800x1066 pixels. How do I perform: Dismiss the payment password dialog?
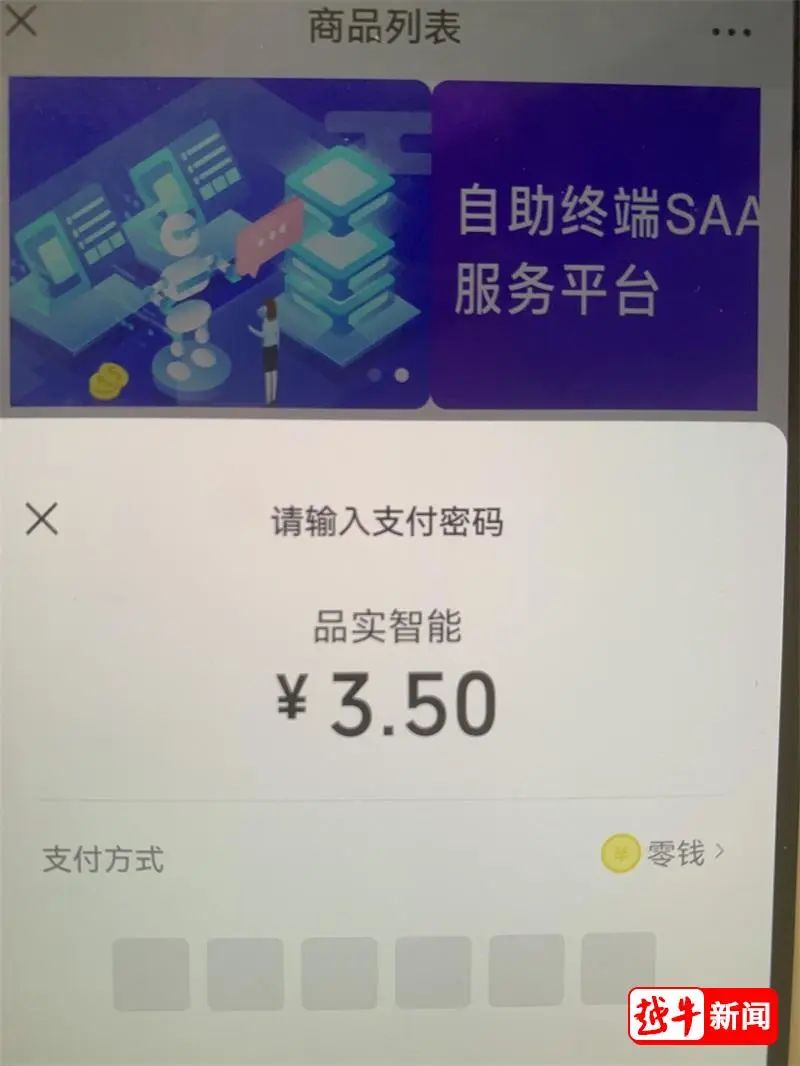pyautogui.click(x=42, y=519)
